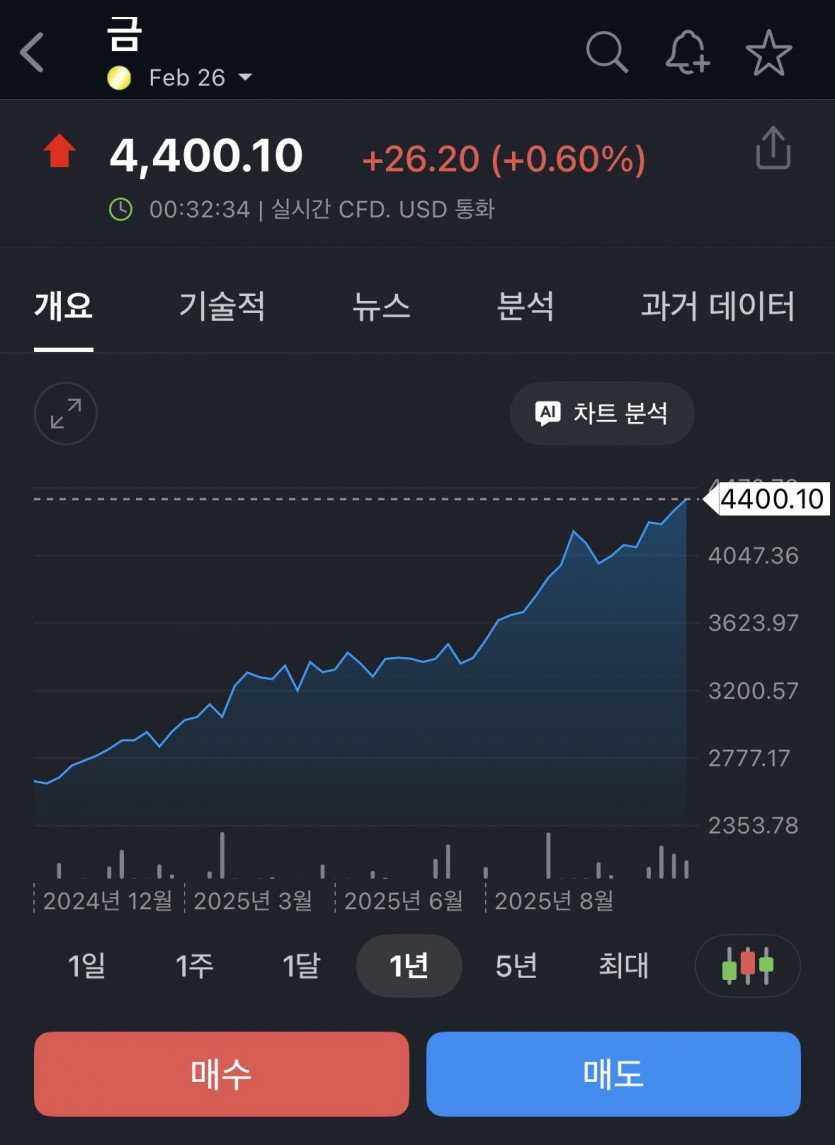Share the gold price quote
Viewport: 835px width, 1145px height.
[773, 148]
